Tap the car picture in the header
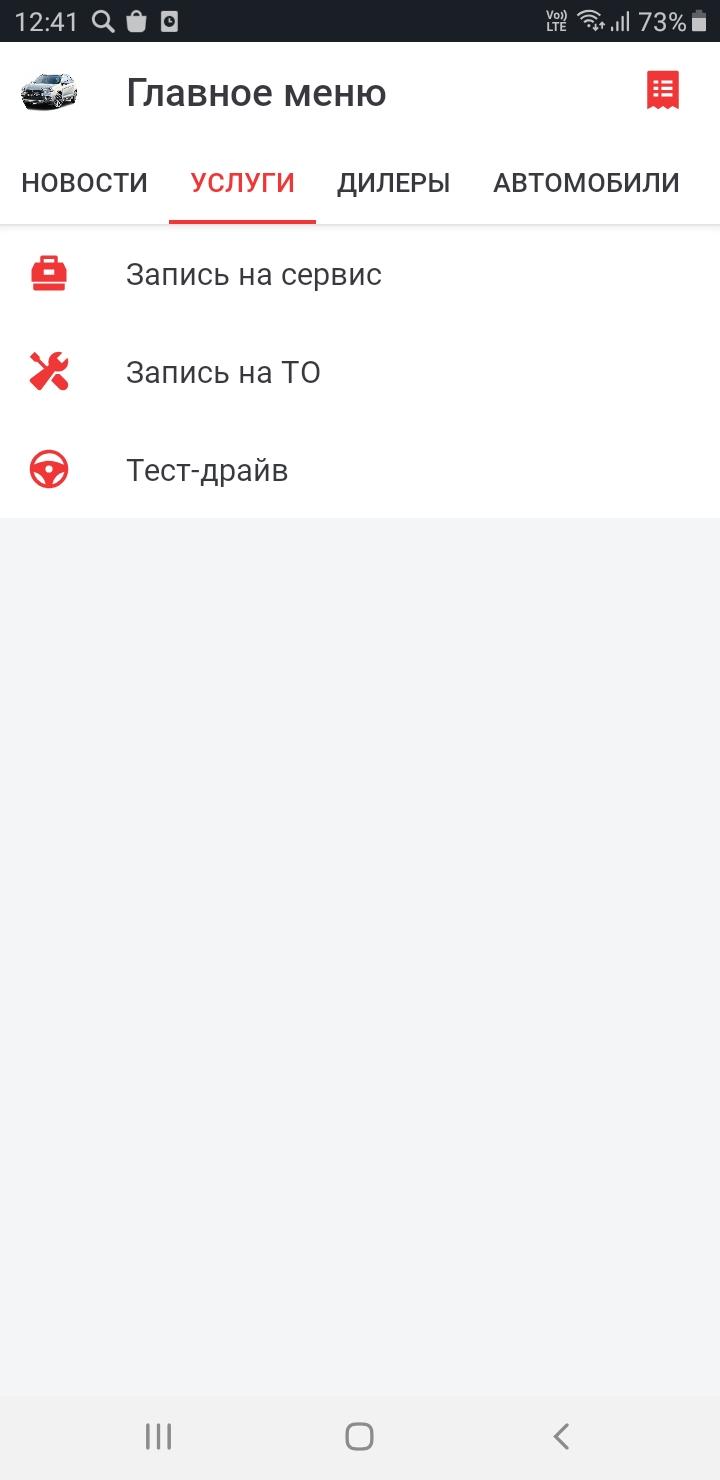Viewport: 720px width, 1480px height. coord(49,92)
